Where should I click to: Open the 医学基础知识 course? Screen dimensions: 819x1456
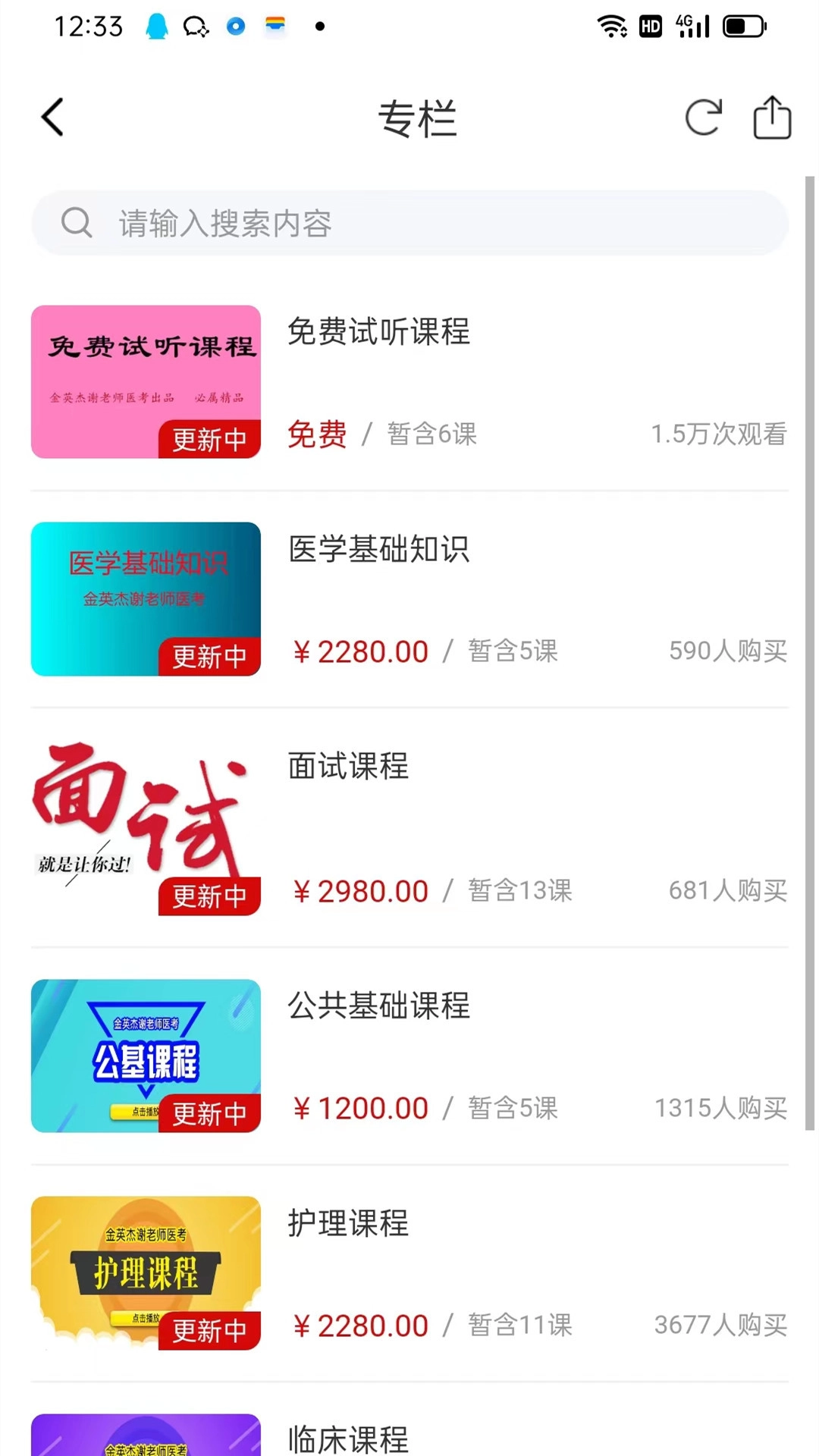click(x=381, y=550)
